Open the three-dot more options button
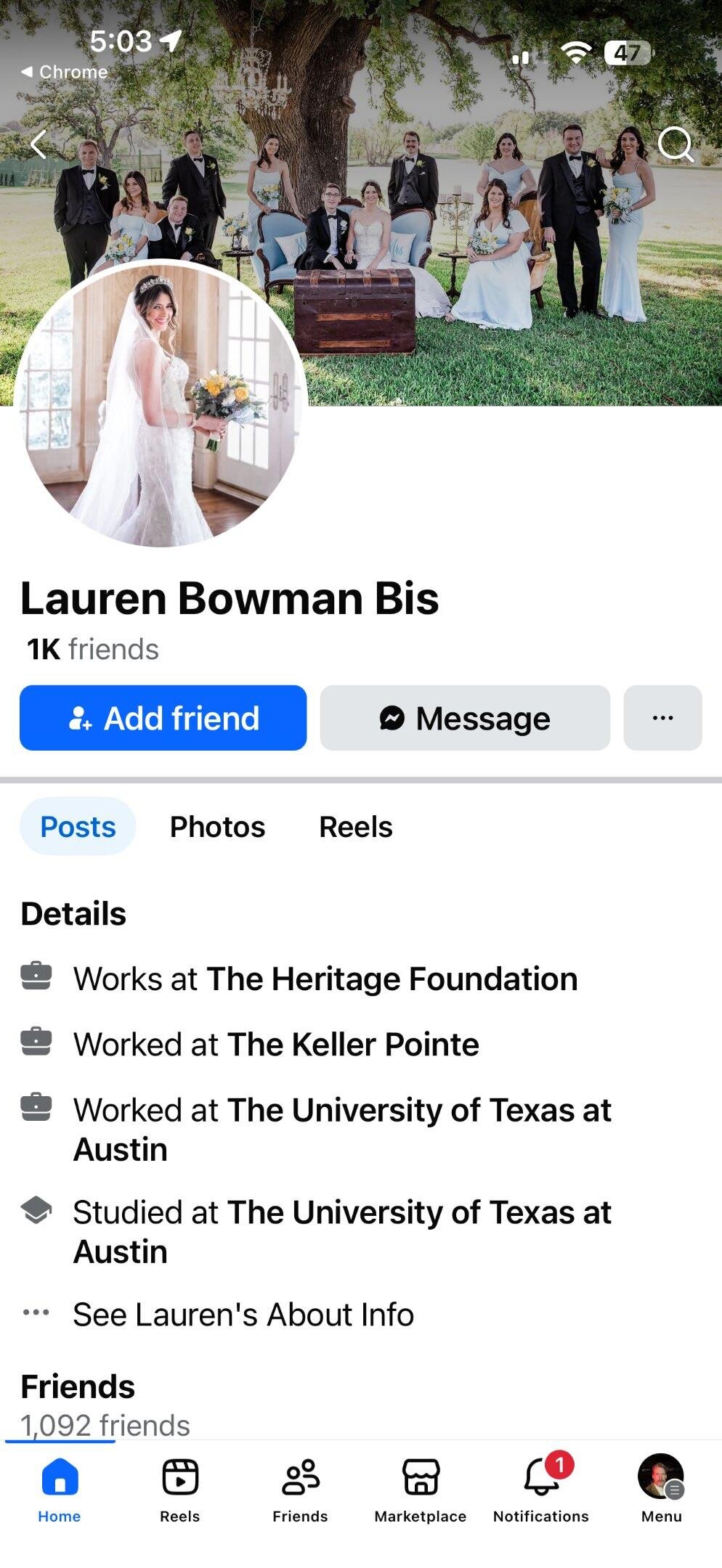The width and height of the screenshot is (722, 1568). pyautogui.click(x=662, y=718)
